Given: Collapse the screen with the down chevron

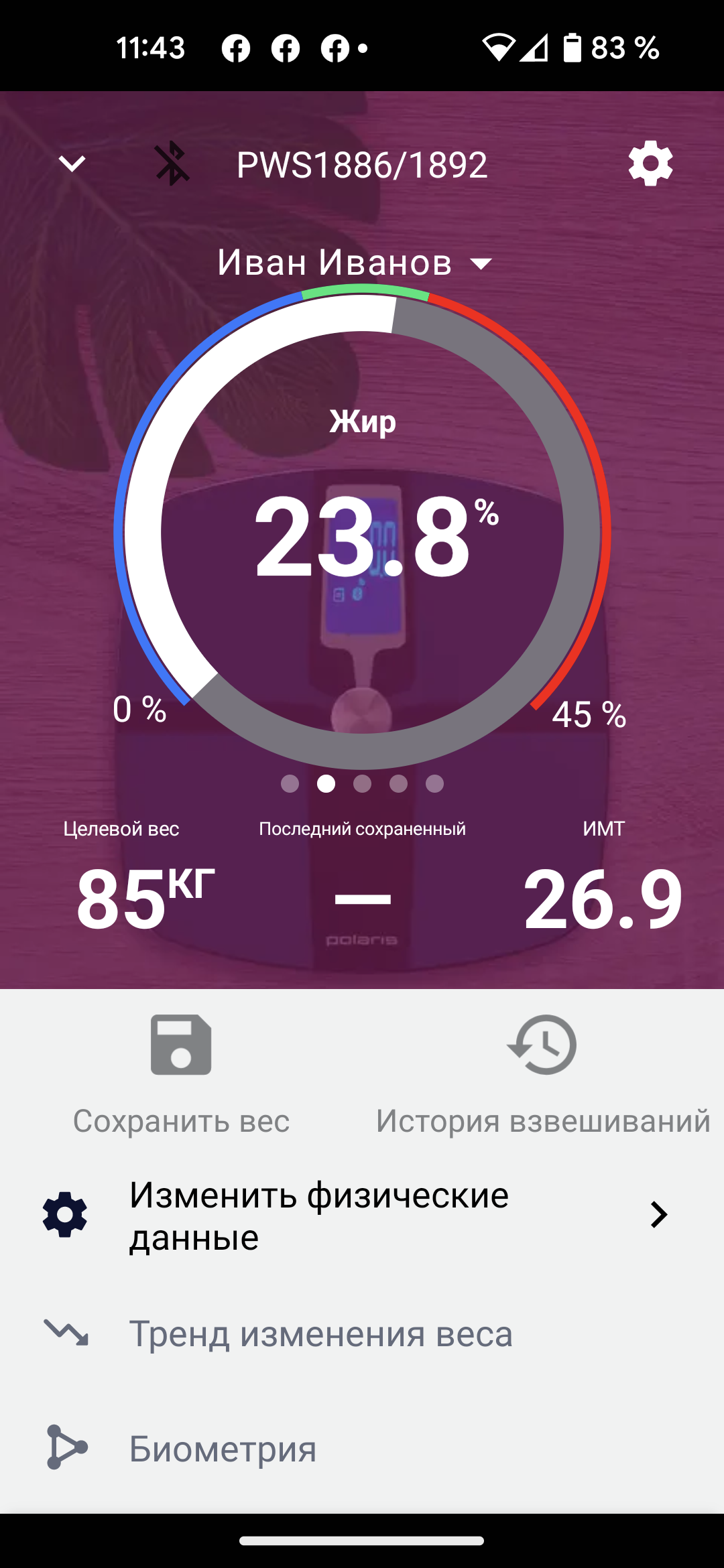Looking at the screenshot, I should click(72, 164).
